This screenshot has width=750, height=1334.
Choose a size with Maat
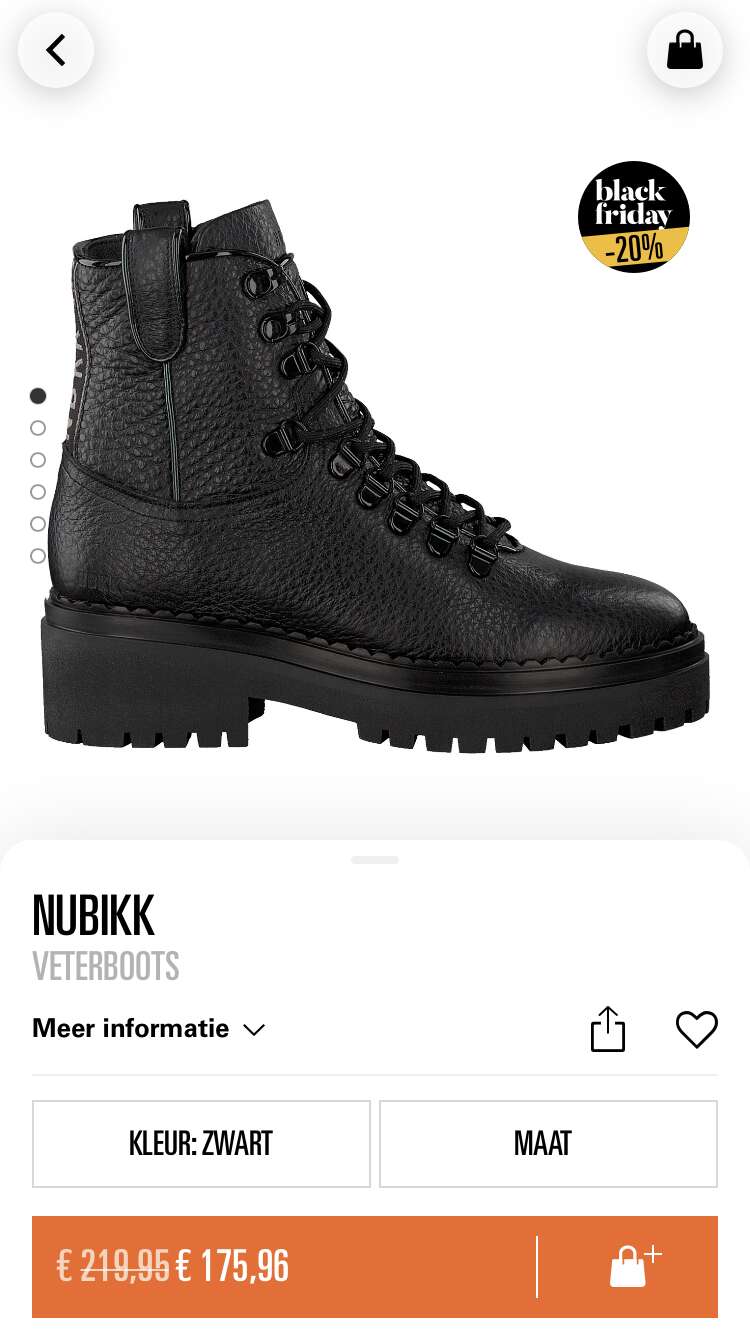pos(548,1144)
